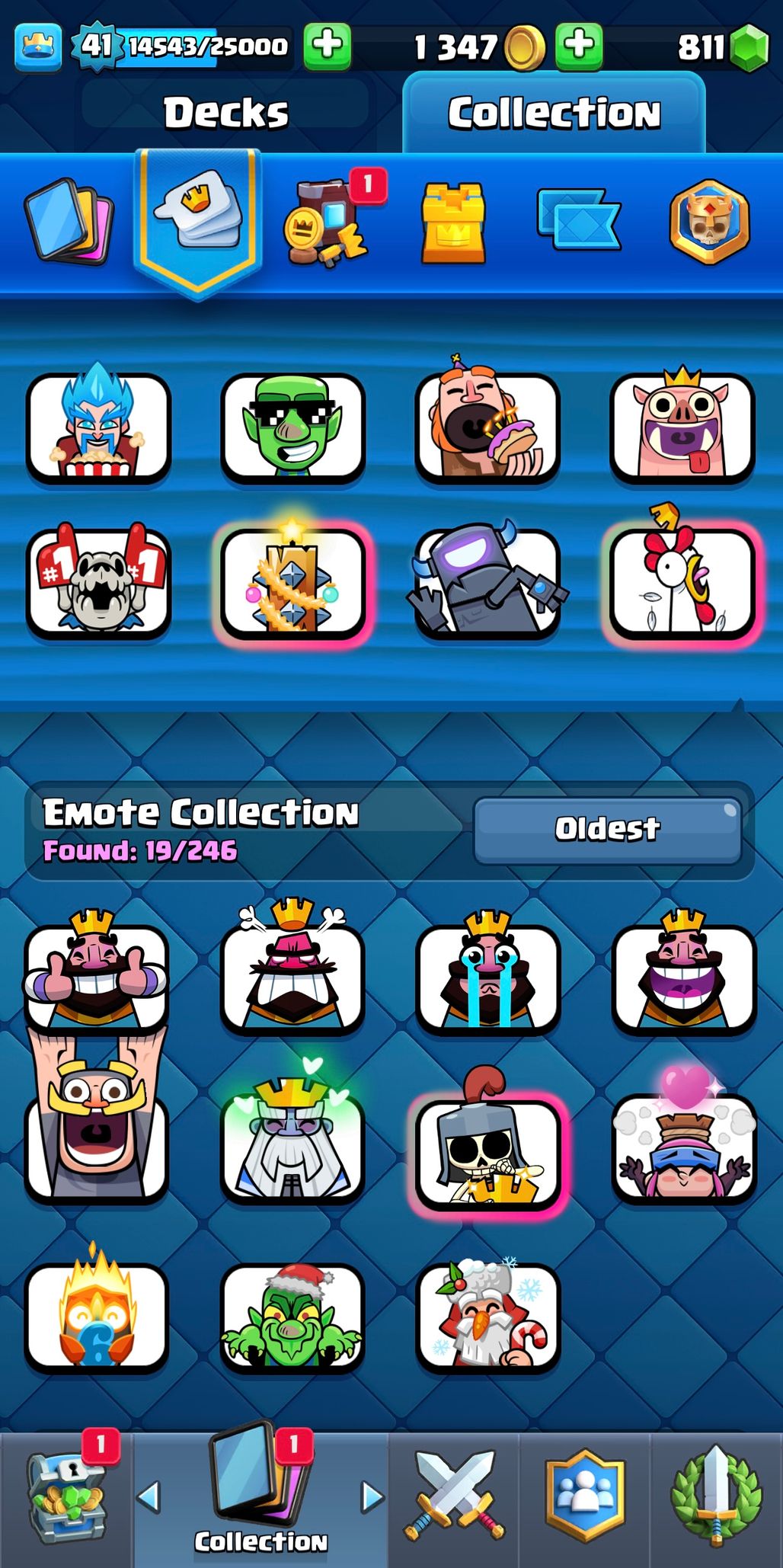783x1568 pixels.
Task: Select the crying king emote
Action: click(x=487, y=979)
